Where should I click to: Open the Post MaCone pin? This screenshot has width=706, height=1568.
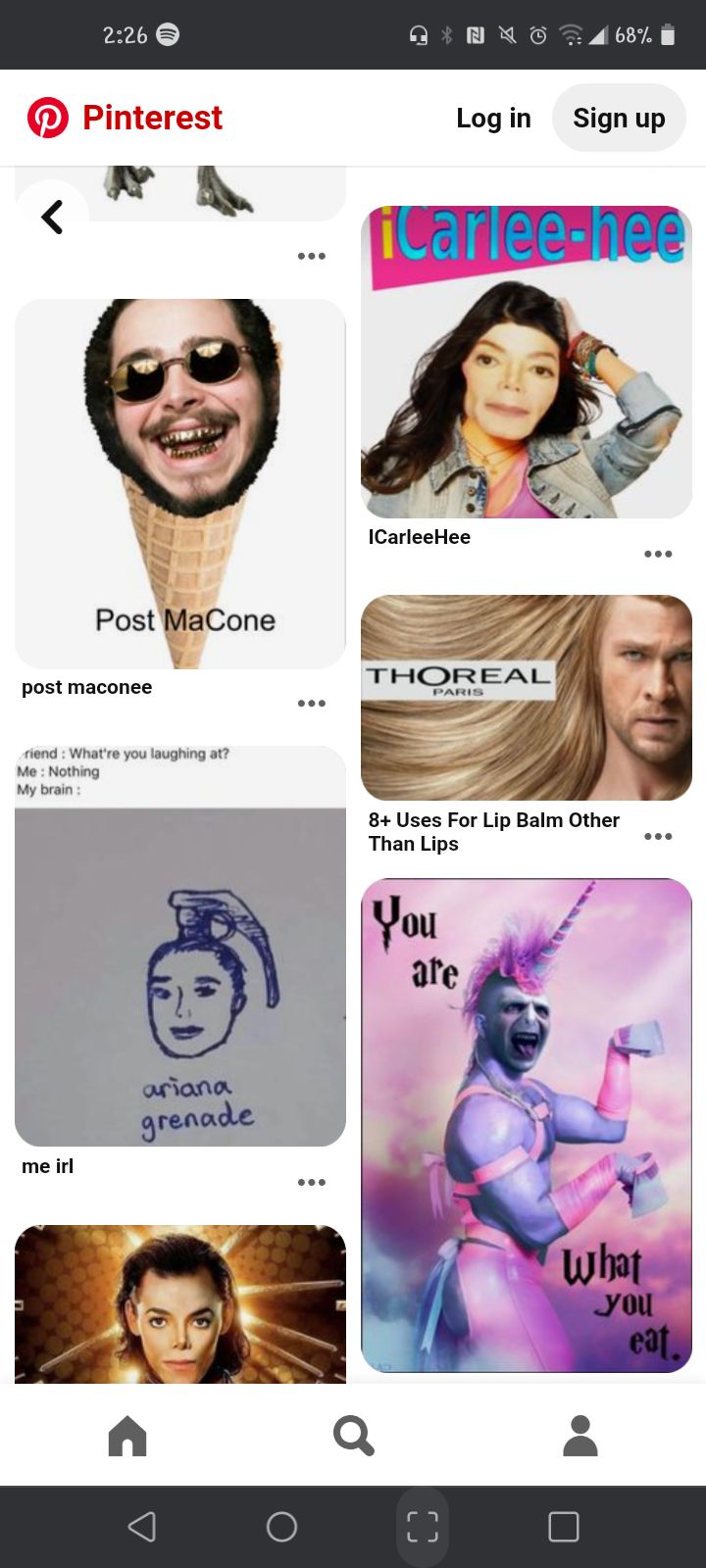(180, 483)
